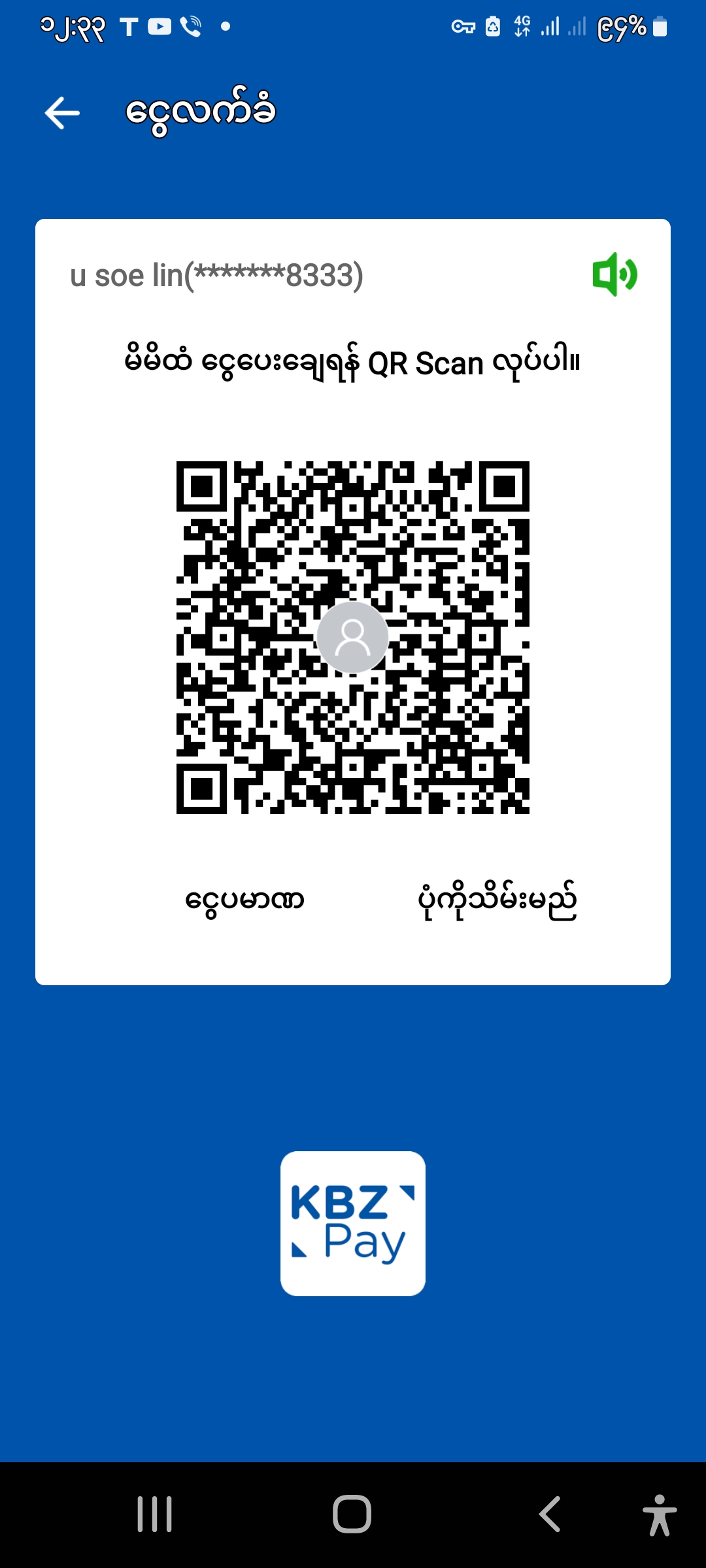Screen dimensions: 706x1568
Task: Tap ပုံကိုသိမ်းမည် to save the image
Action: [x=497, y=900]
